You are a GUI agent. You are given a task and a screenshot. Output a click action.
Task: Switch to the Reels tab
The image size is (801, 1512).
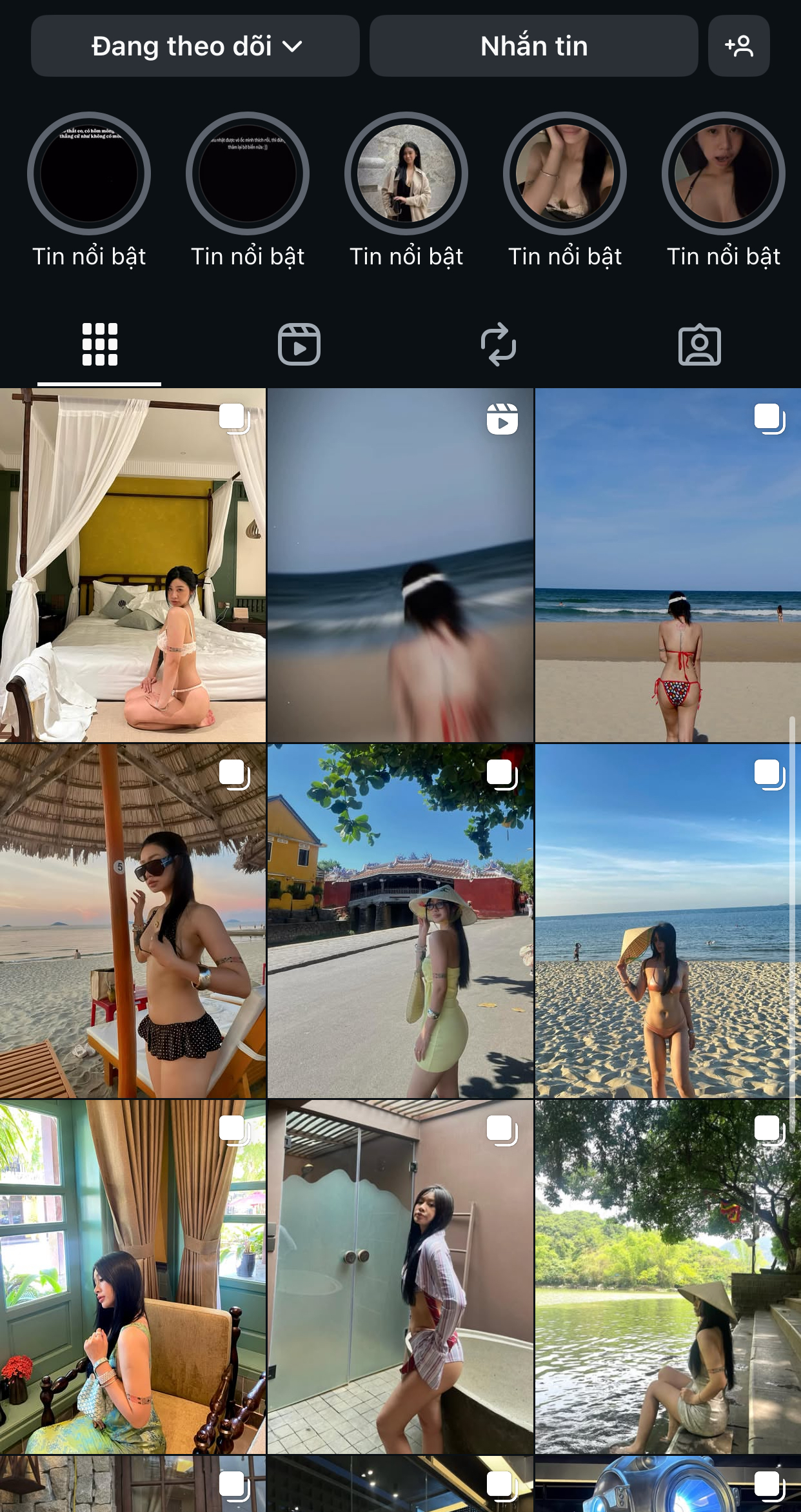(299, 344)
